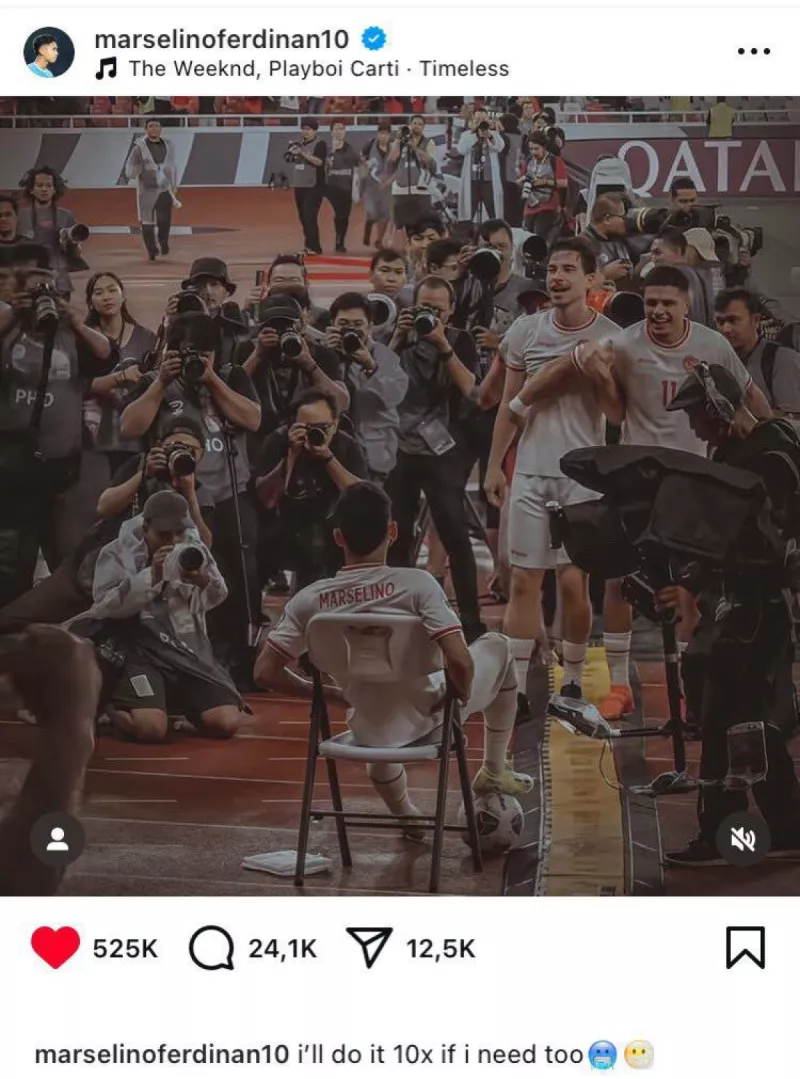
Task: Share this post via the paper plane
Action: [x=369, y=948]
